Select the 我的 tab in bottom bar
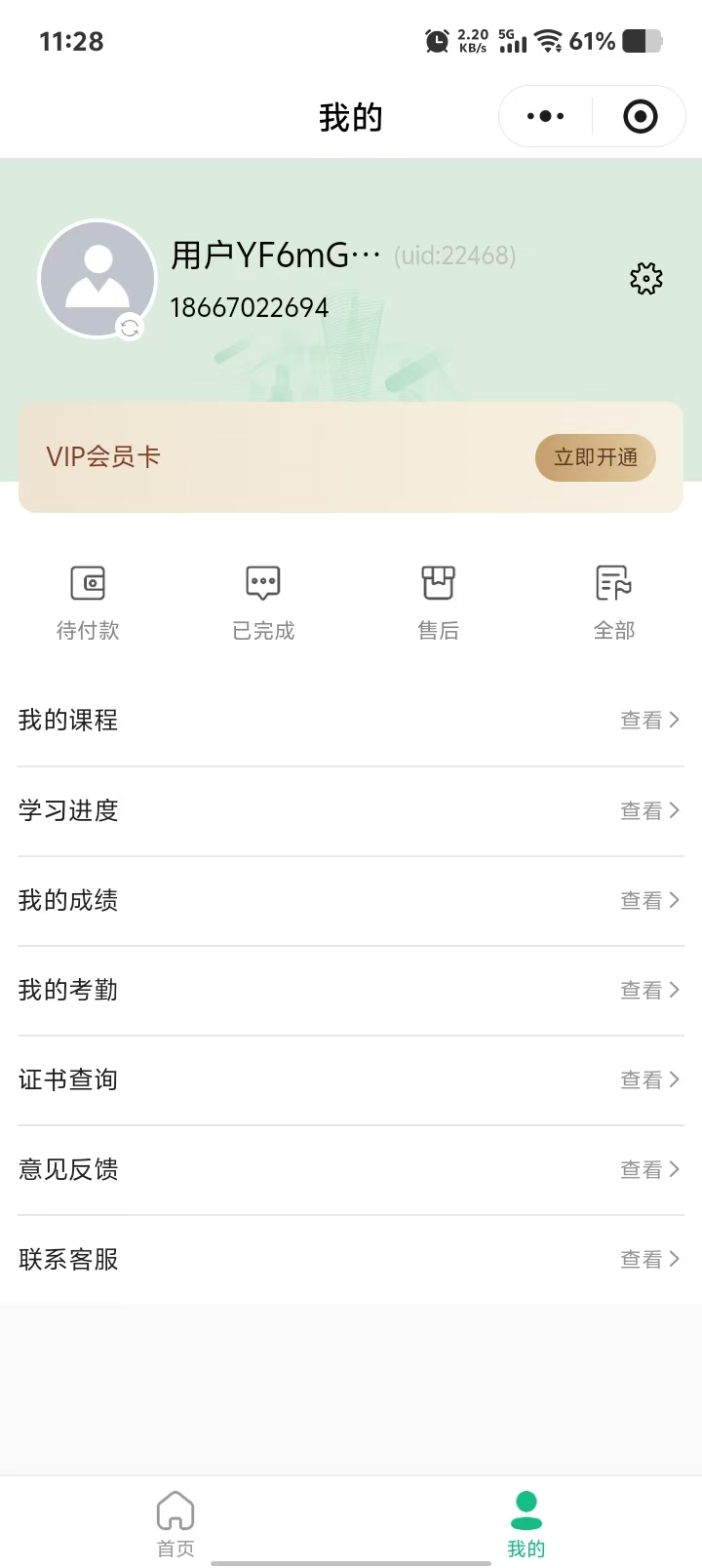702x1568 pixels. 526,1523
